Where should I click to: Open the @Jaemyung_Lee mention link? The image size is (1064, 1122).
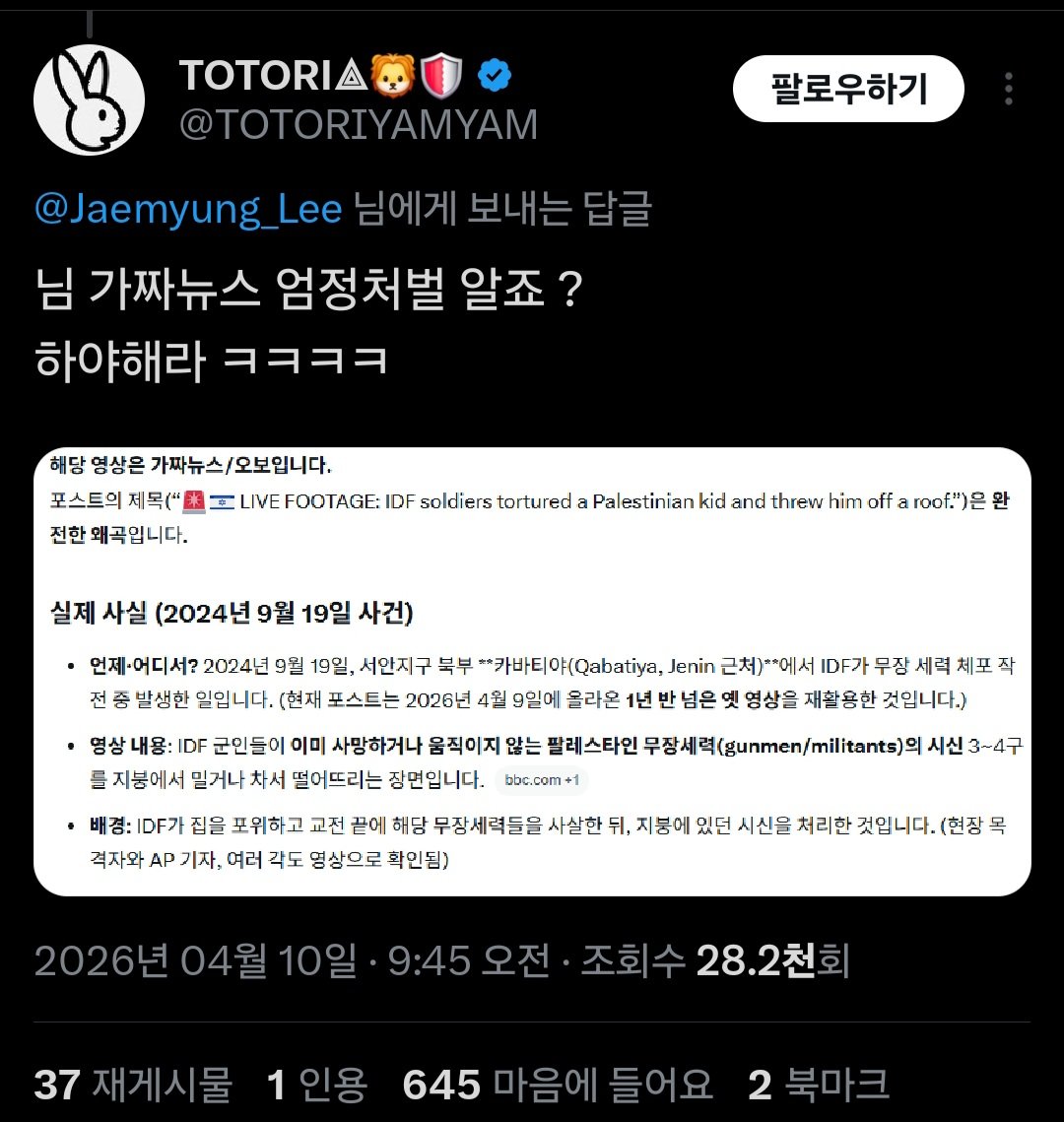tap(188, 209)
